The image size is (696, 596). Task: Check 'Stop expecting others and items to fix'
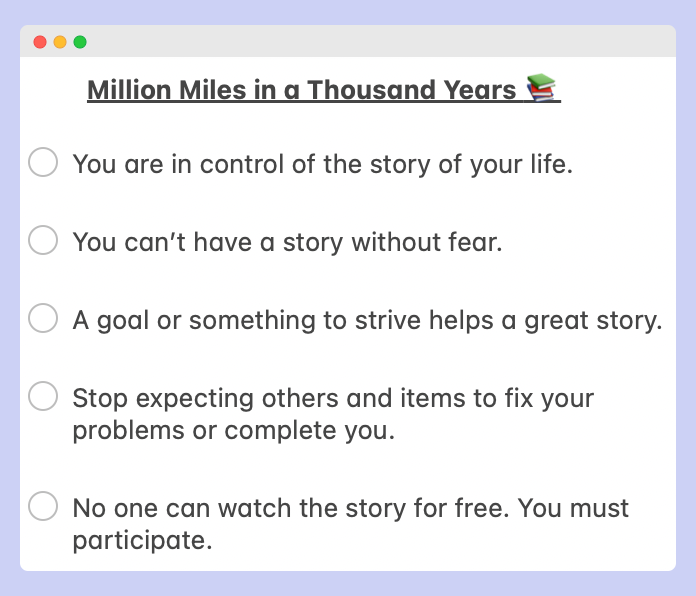click(x=43, y=397)
